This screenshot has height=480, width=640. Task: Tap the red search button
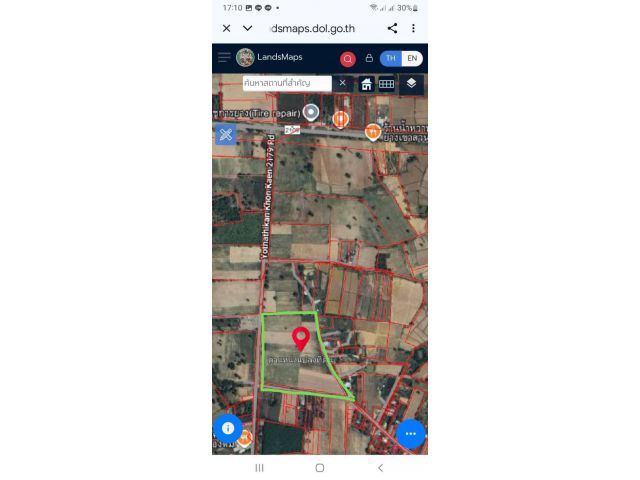pos(348,59)
